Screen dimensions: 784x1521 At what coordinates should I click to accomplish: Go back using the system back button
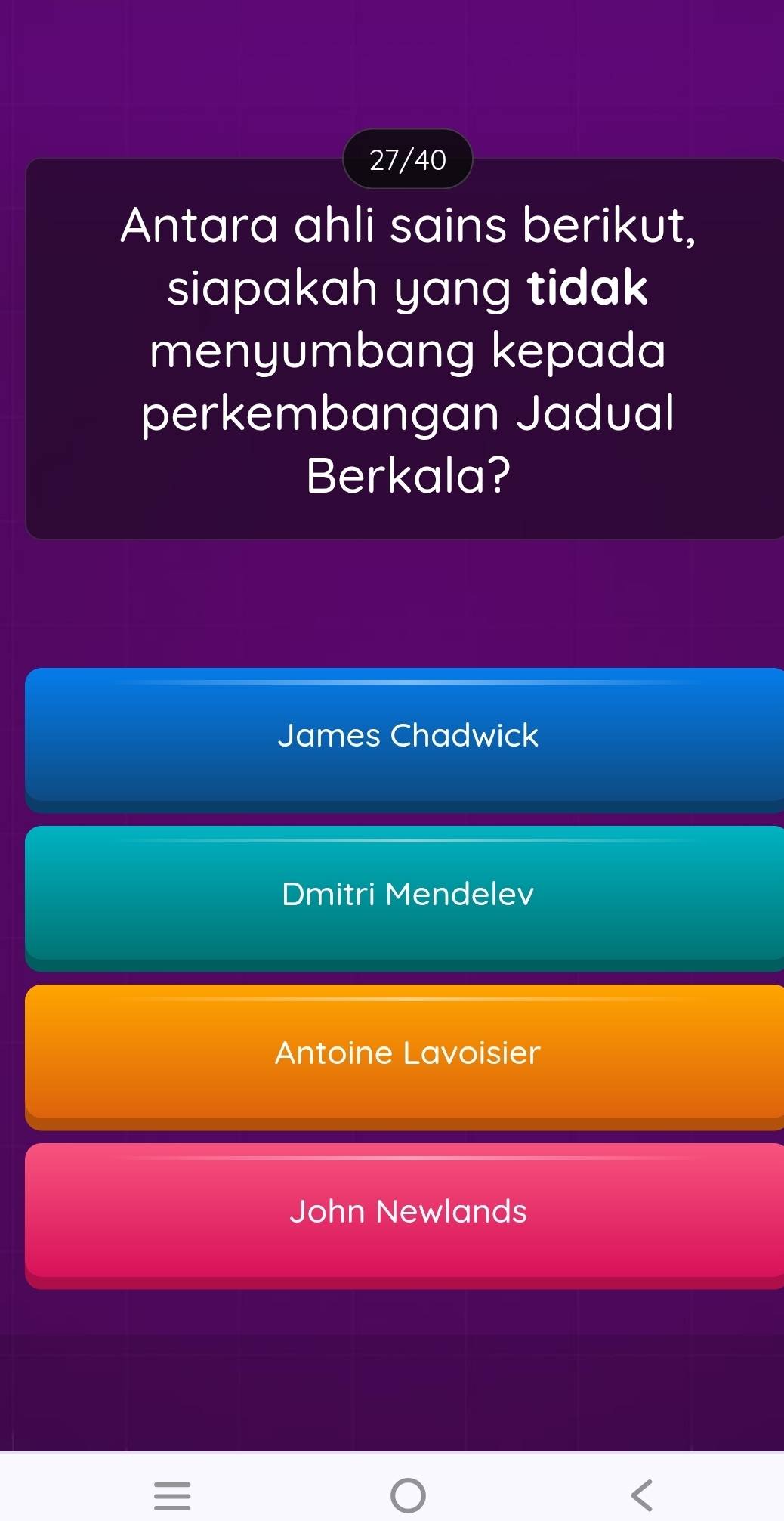(641, 1495)
